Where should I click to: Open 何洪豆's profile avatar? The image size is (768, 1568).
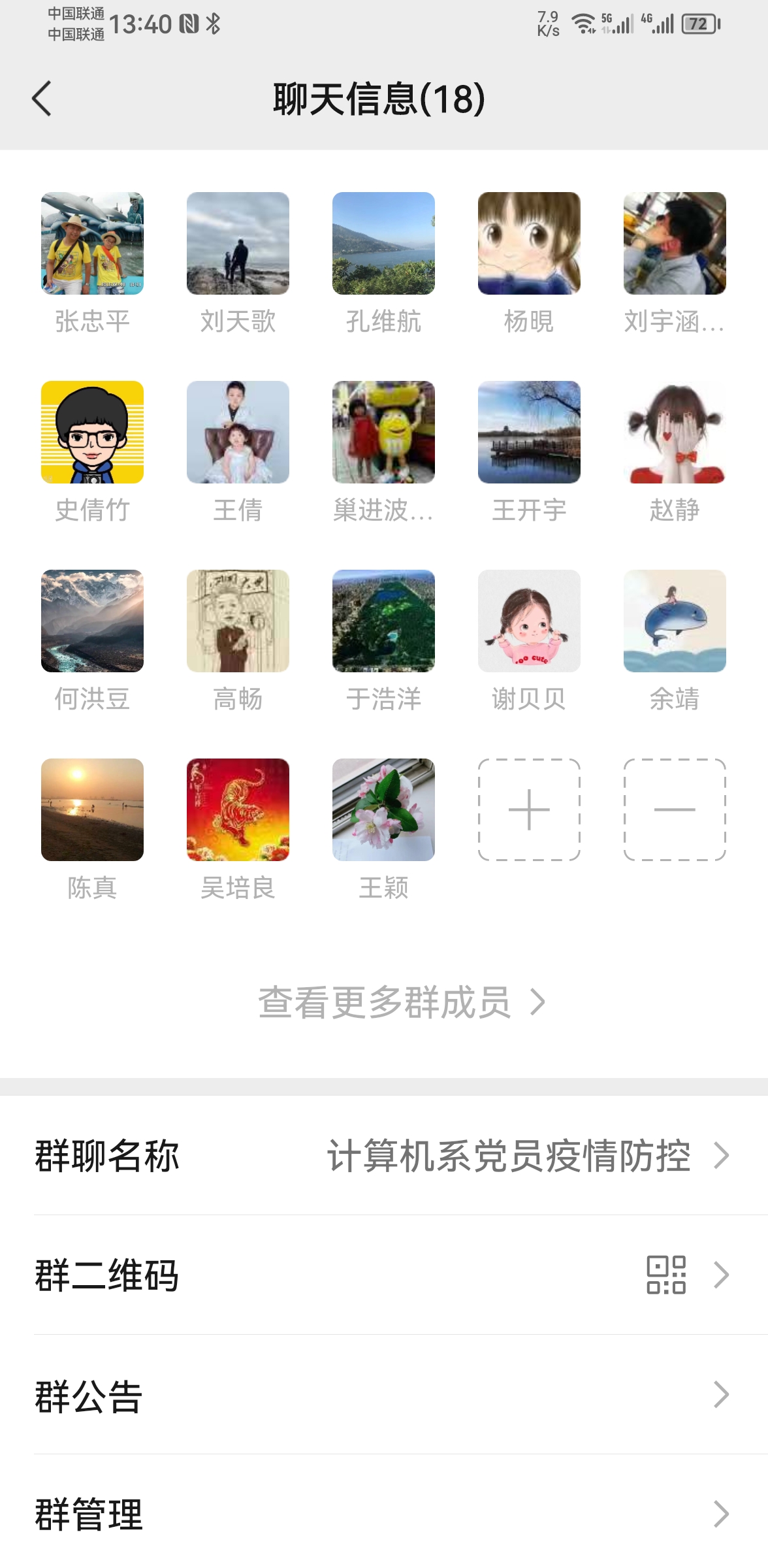92,621
